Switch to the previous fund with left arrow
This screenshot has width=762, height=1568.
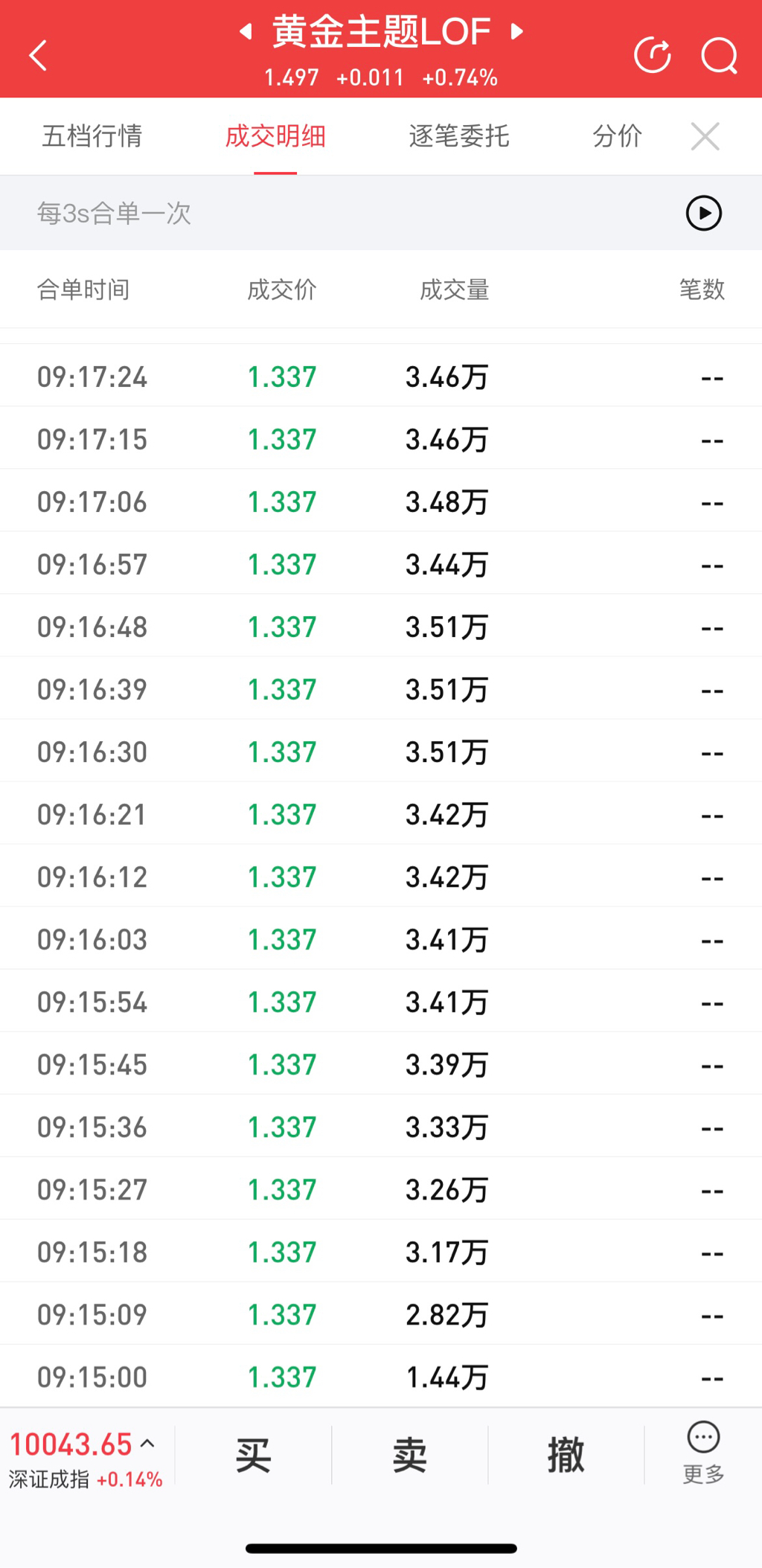(246, 31)
